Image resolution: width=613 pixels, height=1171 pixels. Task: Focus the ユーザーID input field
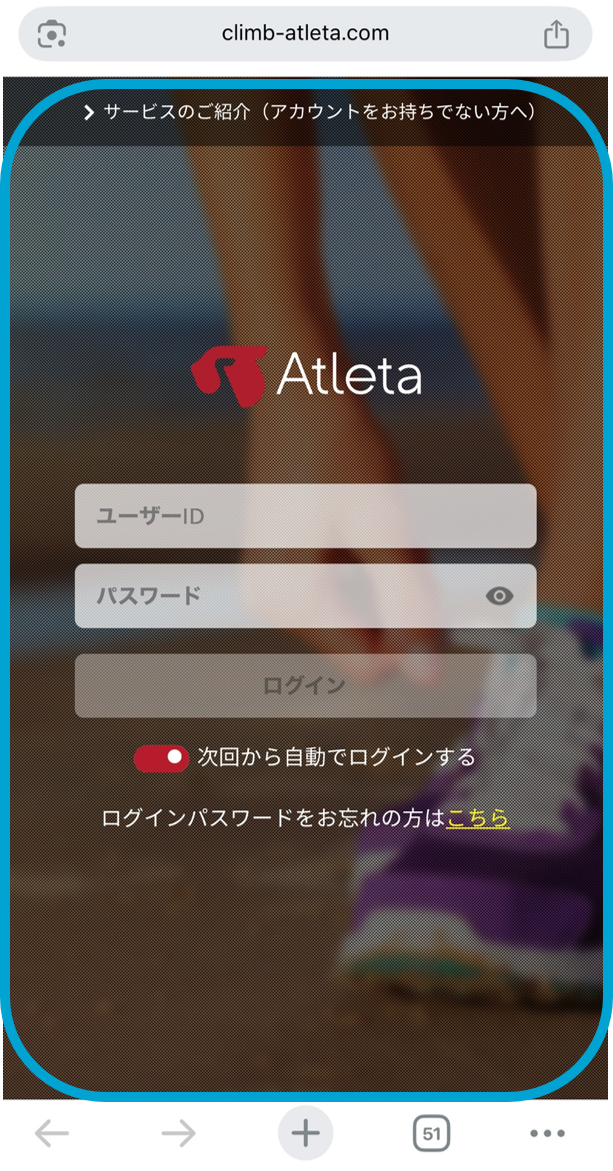pos(305,516)
